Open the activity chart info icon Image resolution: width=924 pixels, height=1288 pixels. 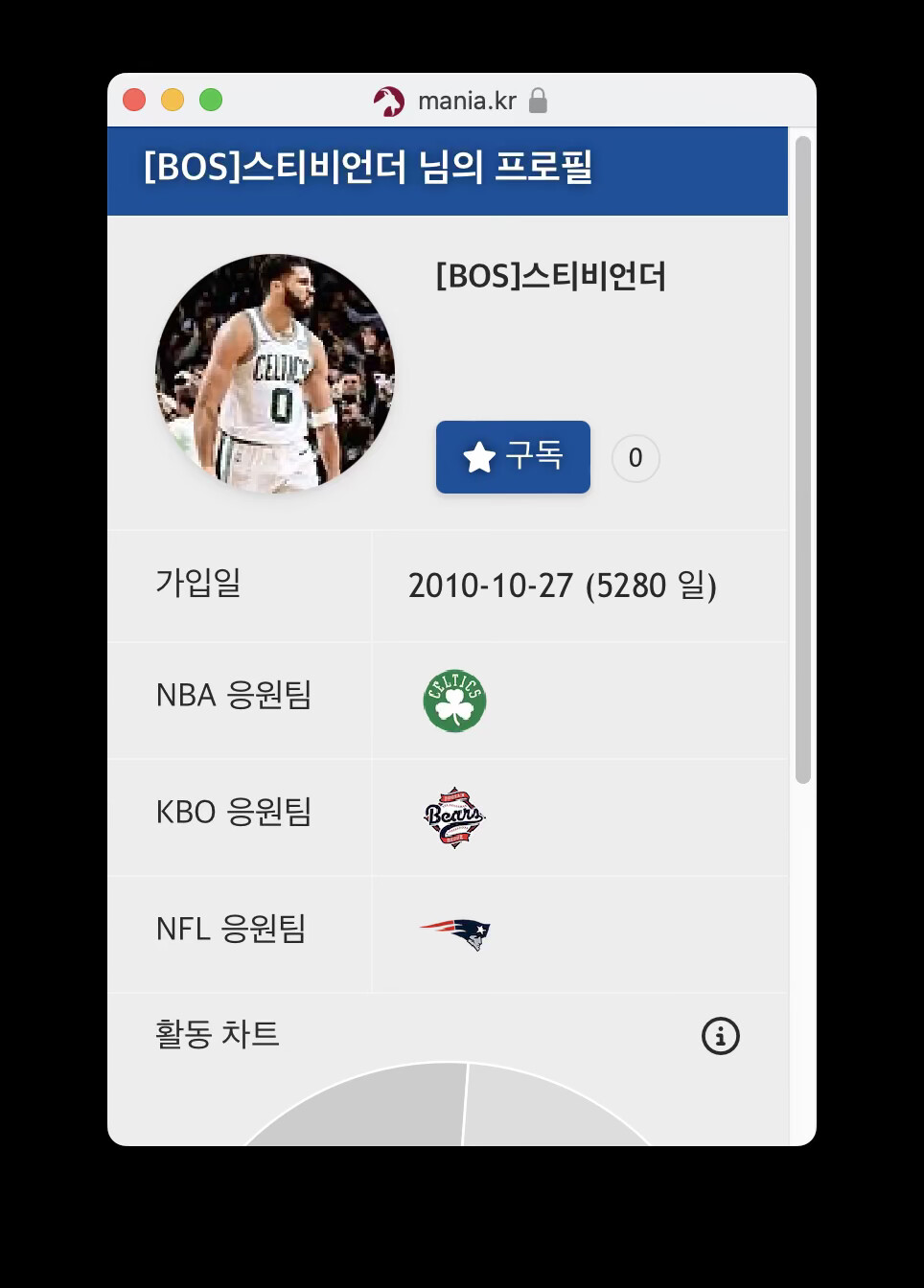click(x=721, y=1036)
